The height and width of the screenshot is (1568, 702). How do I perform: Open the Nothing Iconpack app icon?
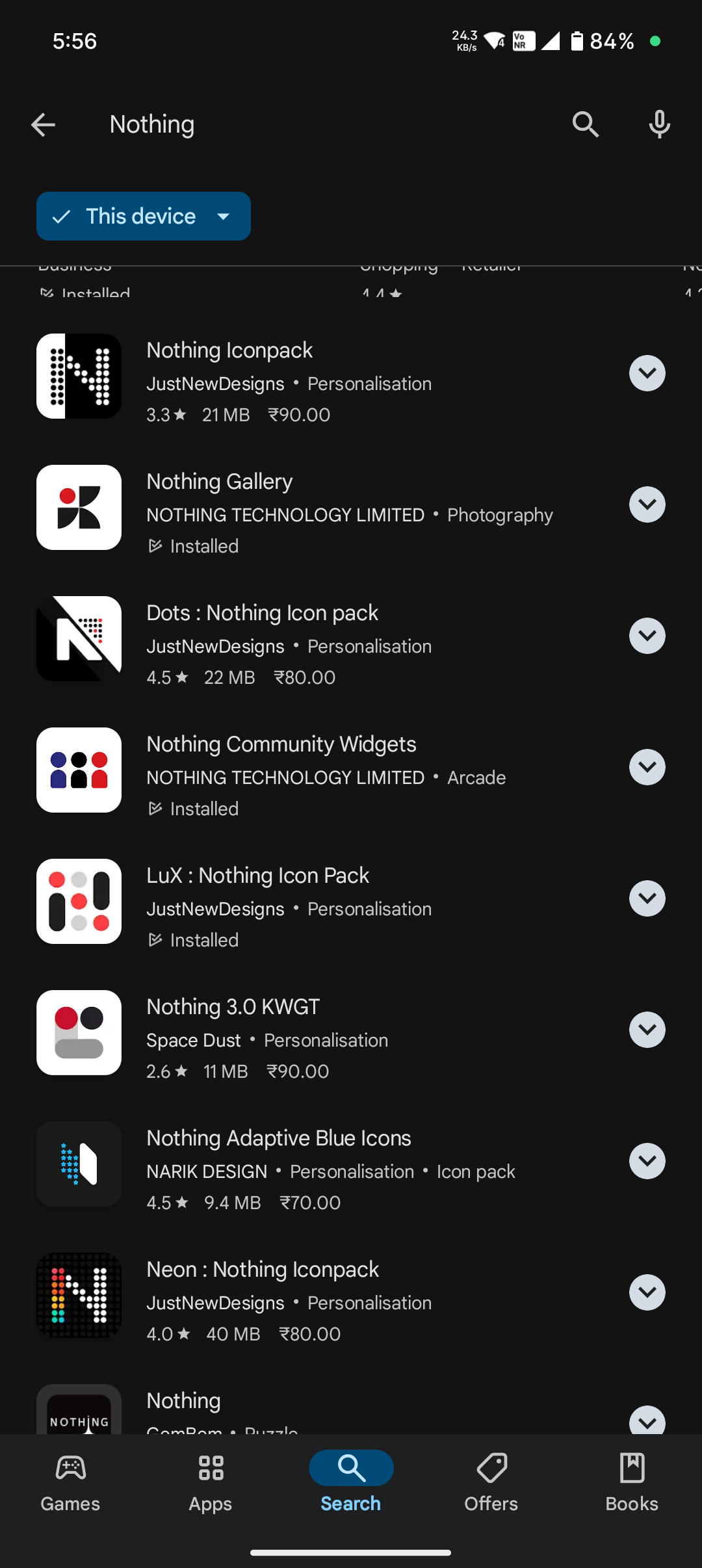78,376
